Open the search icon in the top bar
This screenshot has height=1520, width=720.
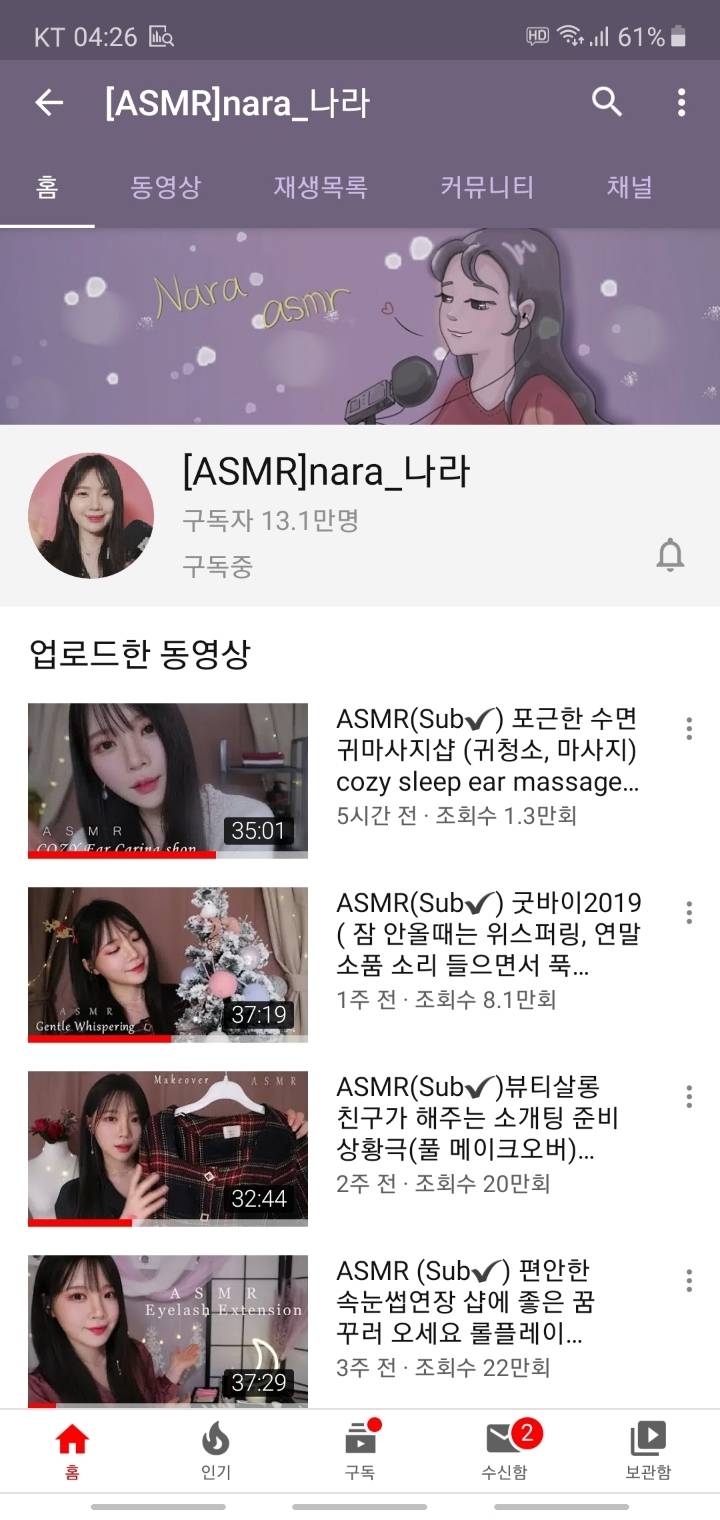605,103
